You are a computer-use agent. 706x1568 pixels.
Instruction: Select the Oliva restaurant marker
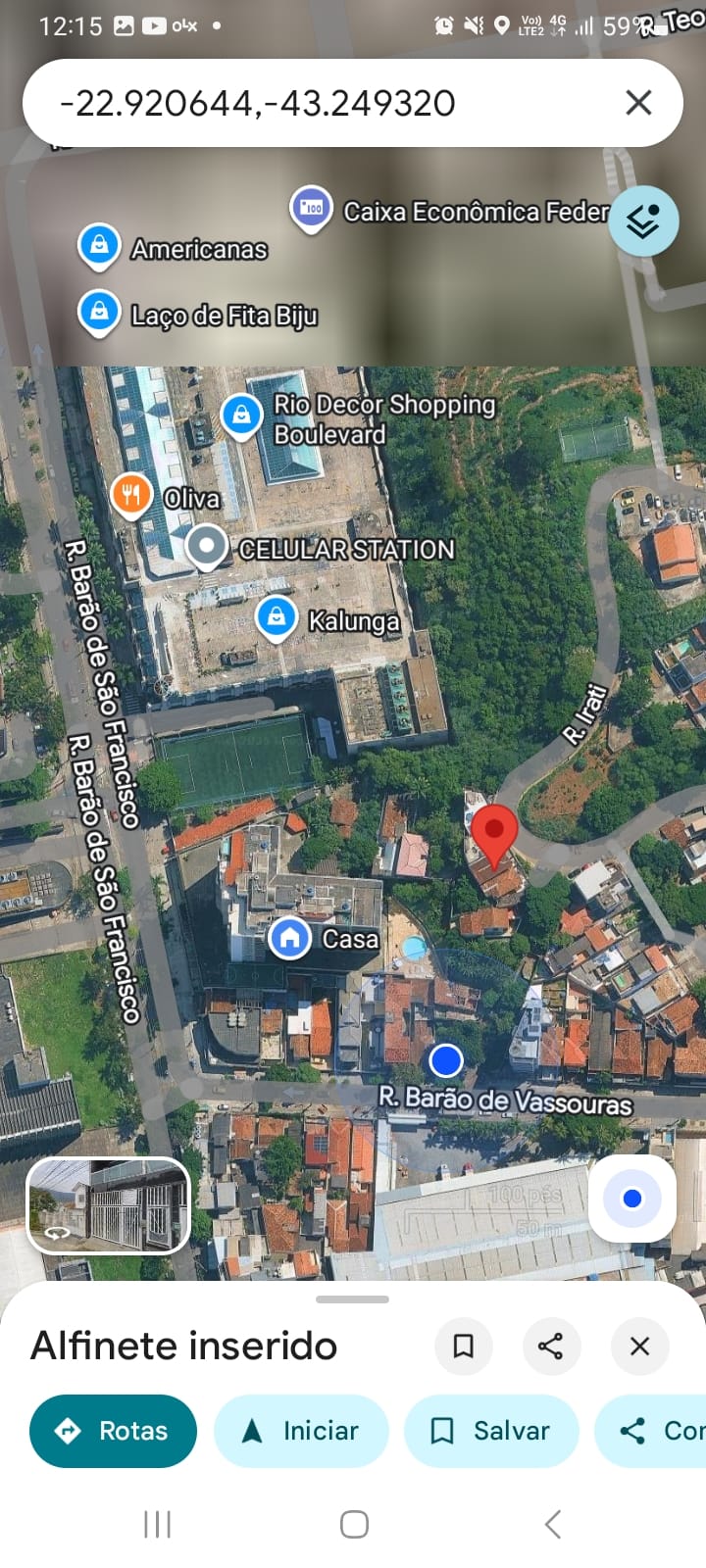tap(130, 494)
